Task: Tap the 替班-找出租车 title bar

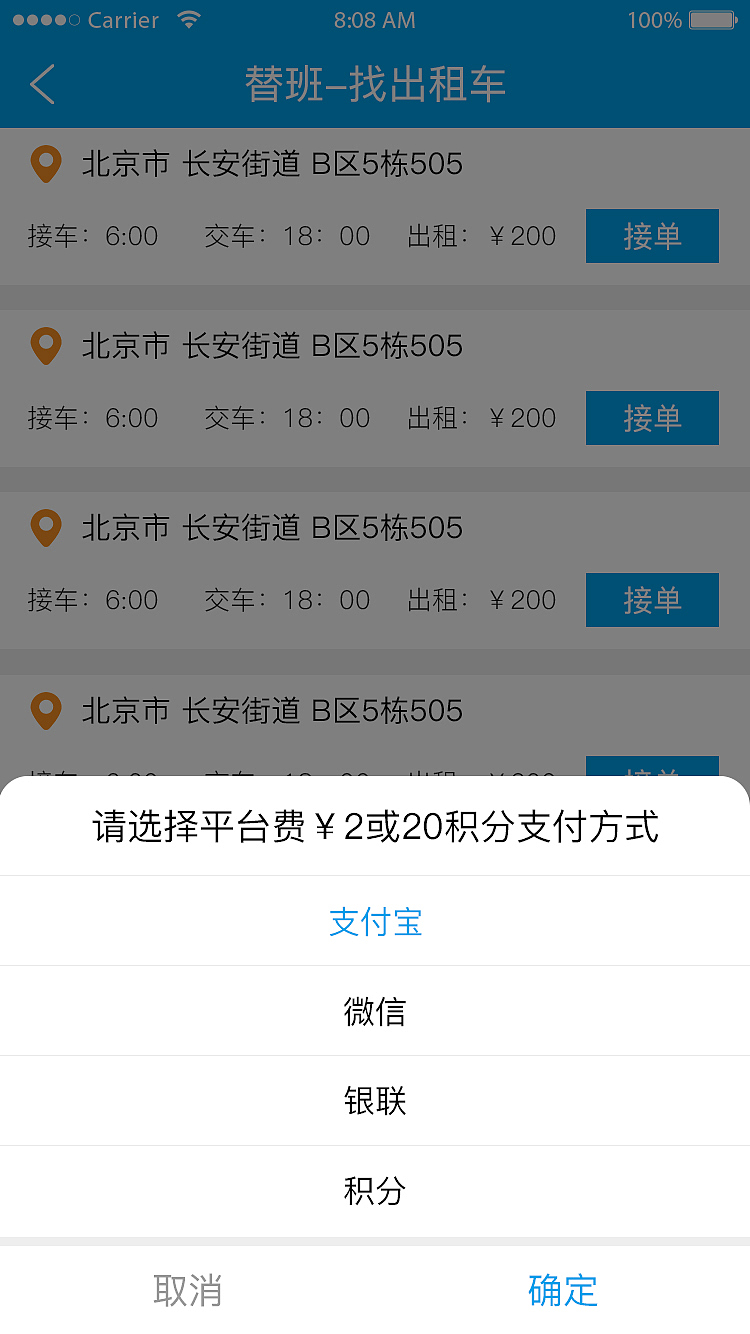Action: click(375, 85)
